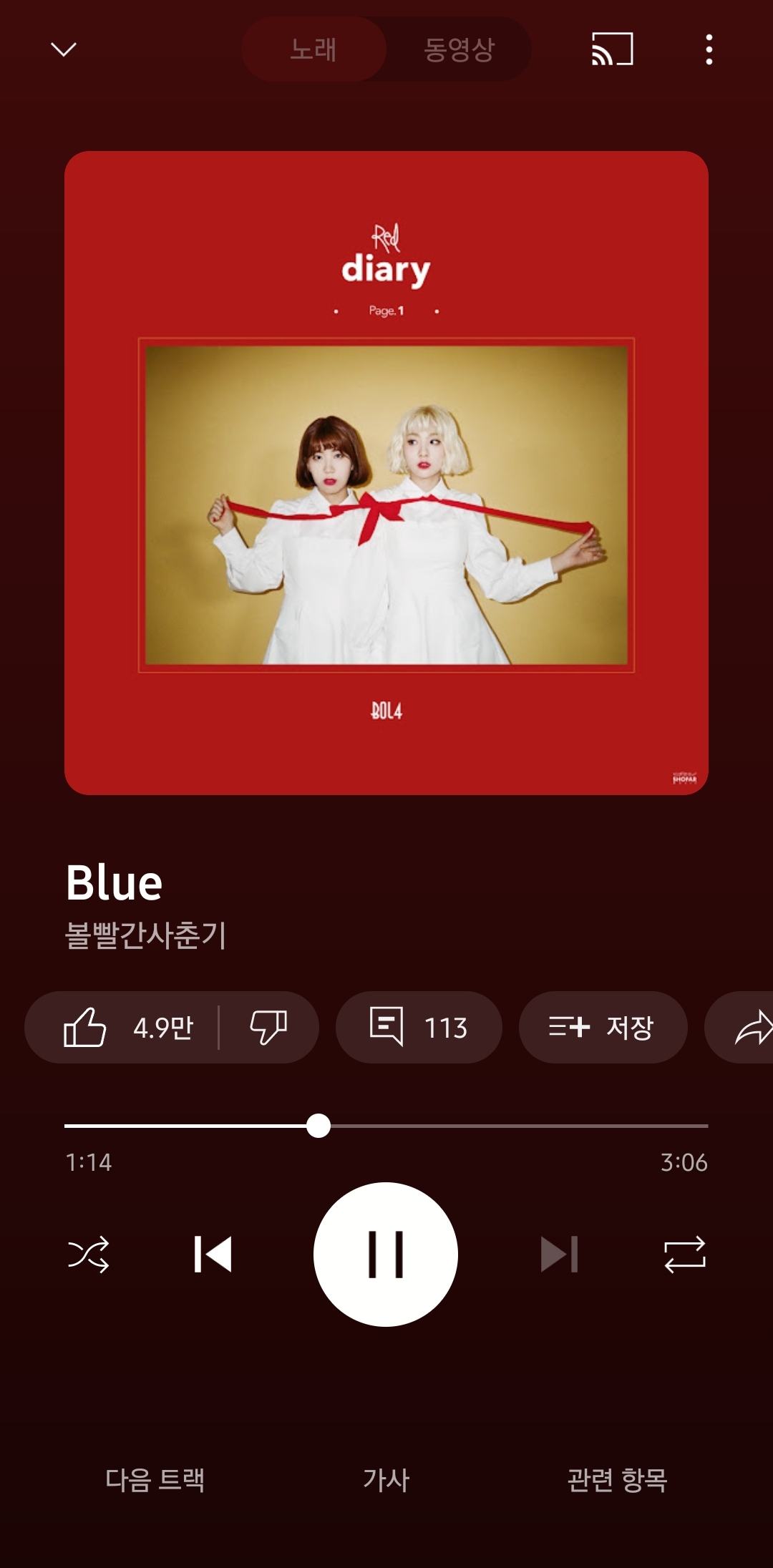
Task: Skip to the next track
Action: tap(559, 1254)
